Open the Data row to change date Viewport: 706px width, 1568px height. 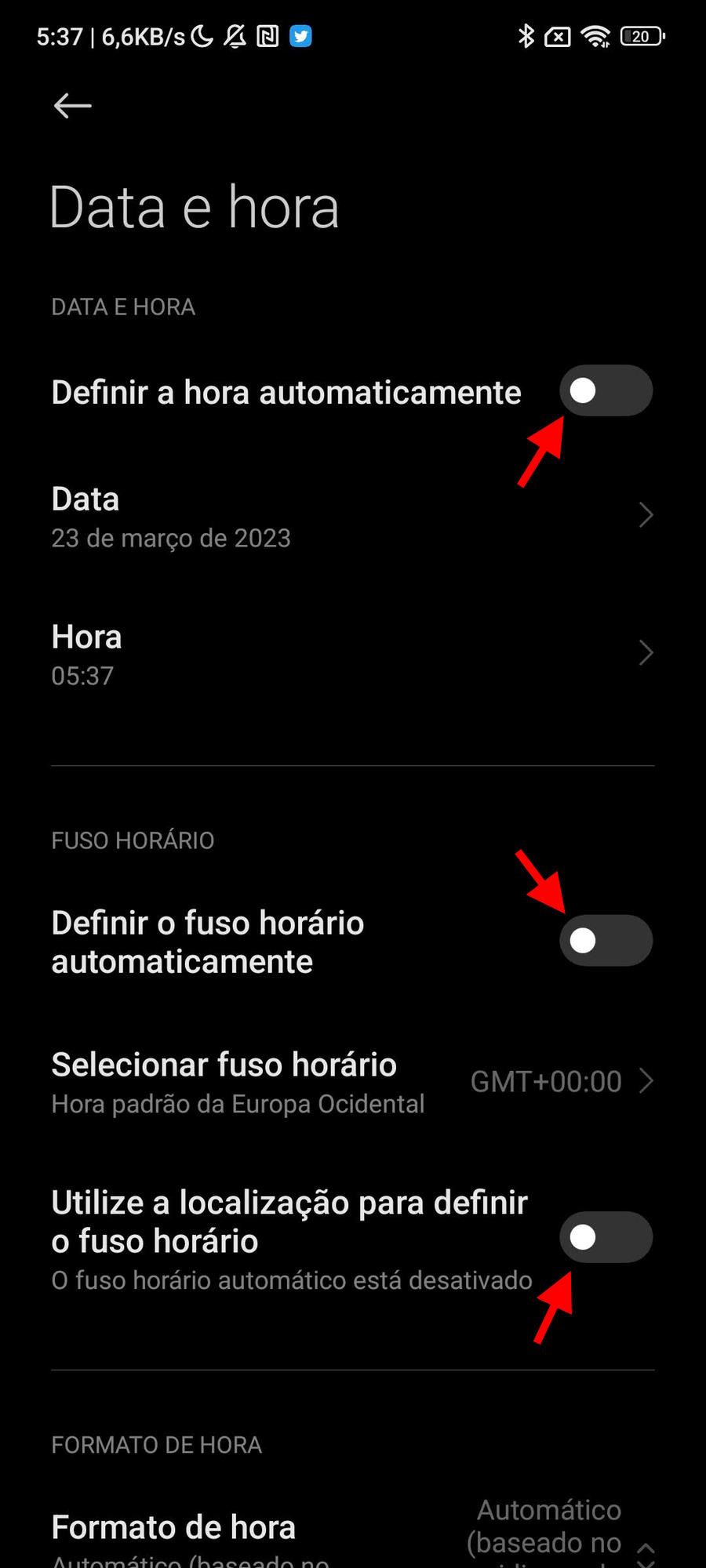point(353,517)
